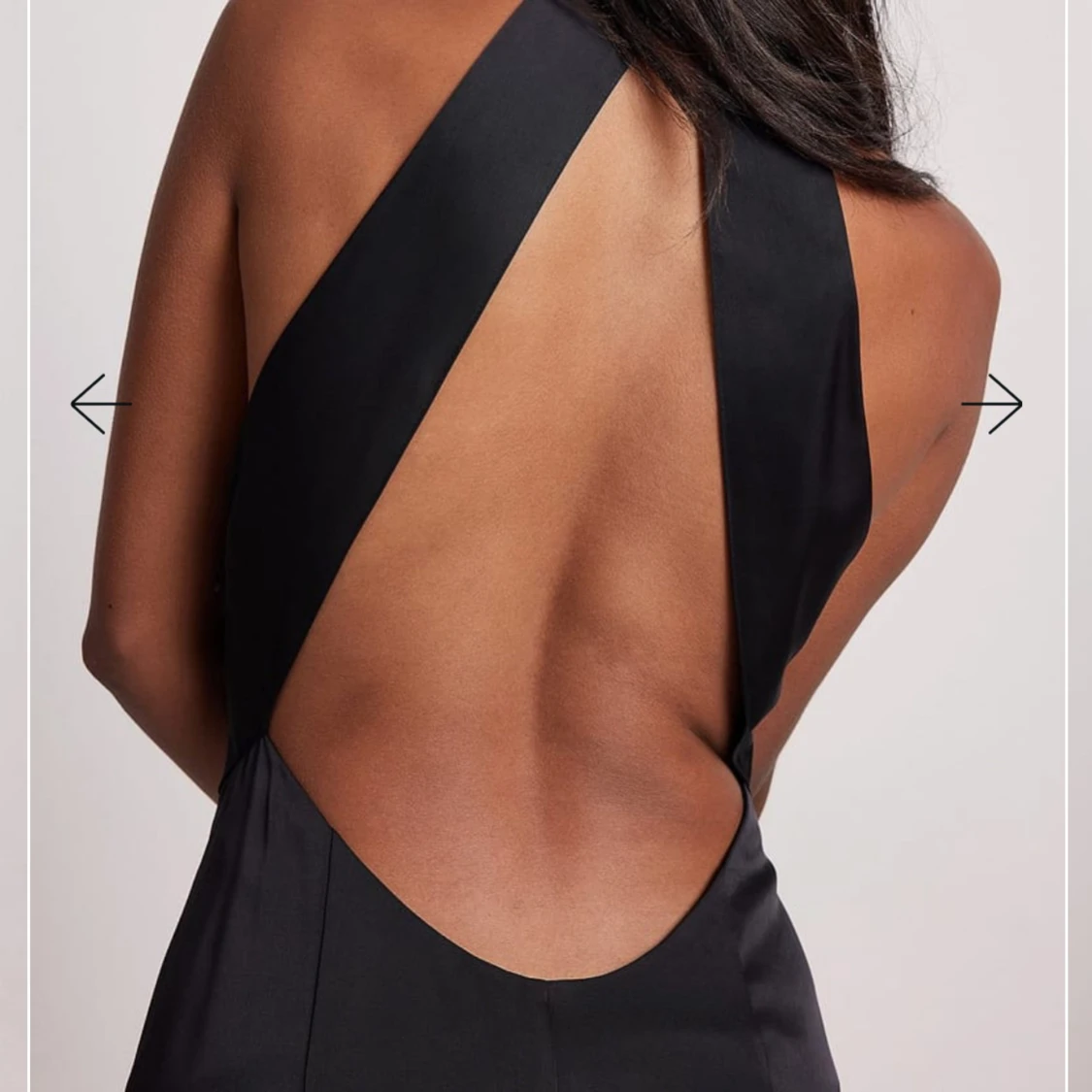Go to the previous product photo
This screenshot has width=1092, height=1092.
(100, 404)
